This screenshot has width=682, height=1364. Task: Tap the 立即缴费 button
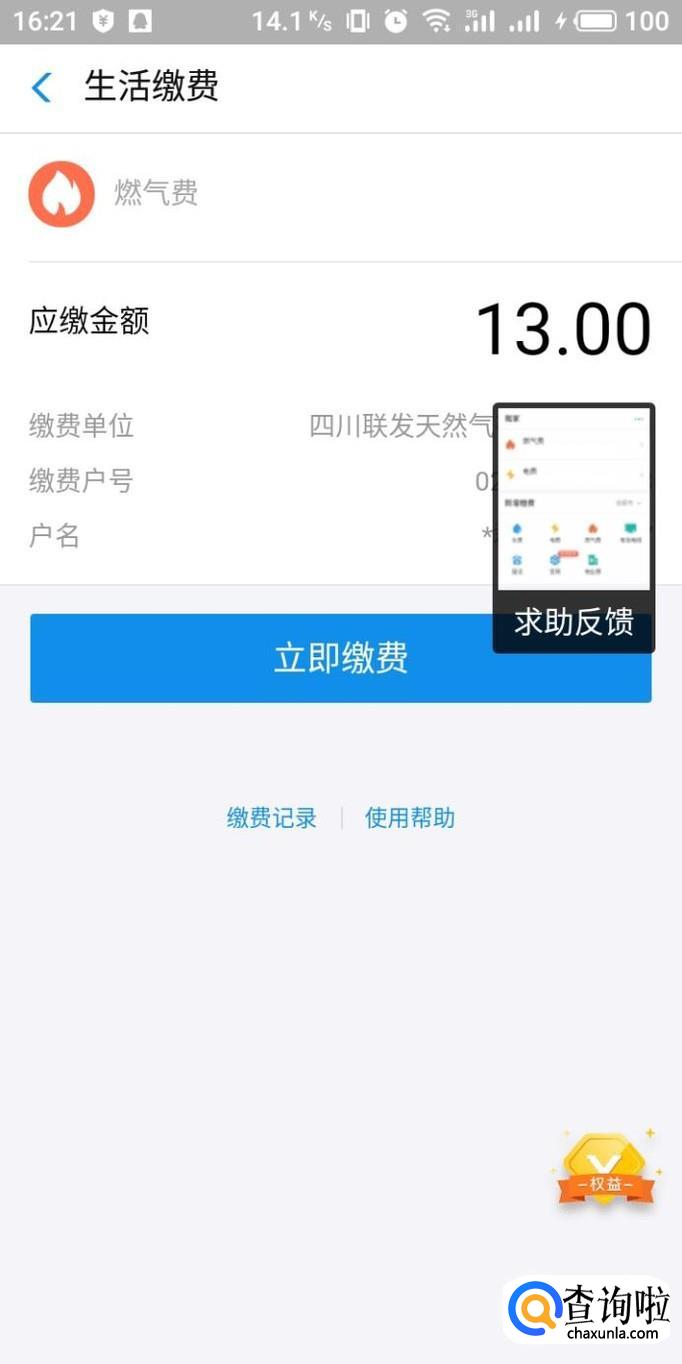340,658
